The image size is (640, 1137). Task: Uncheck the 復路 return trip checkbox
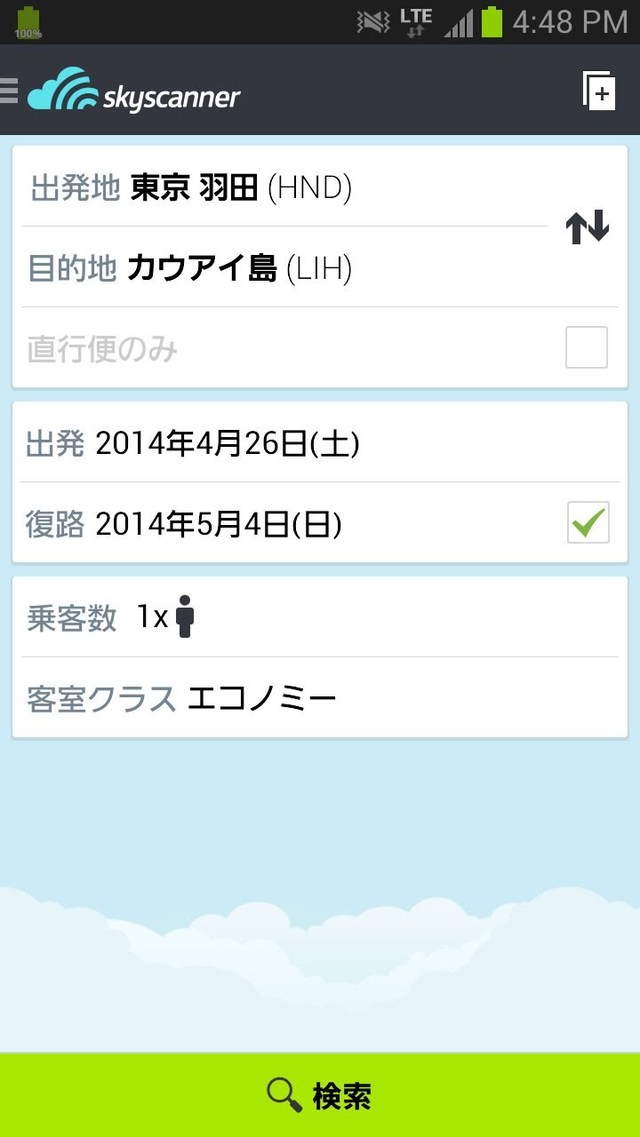click(587, 523)
